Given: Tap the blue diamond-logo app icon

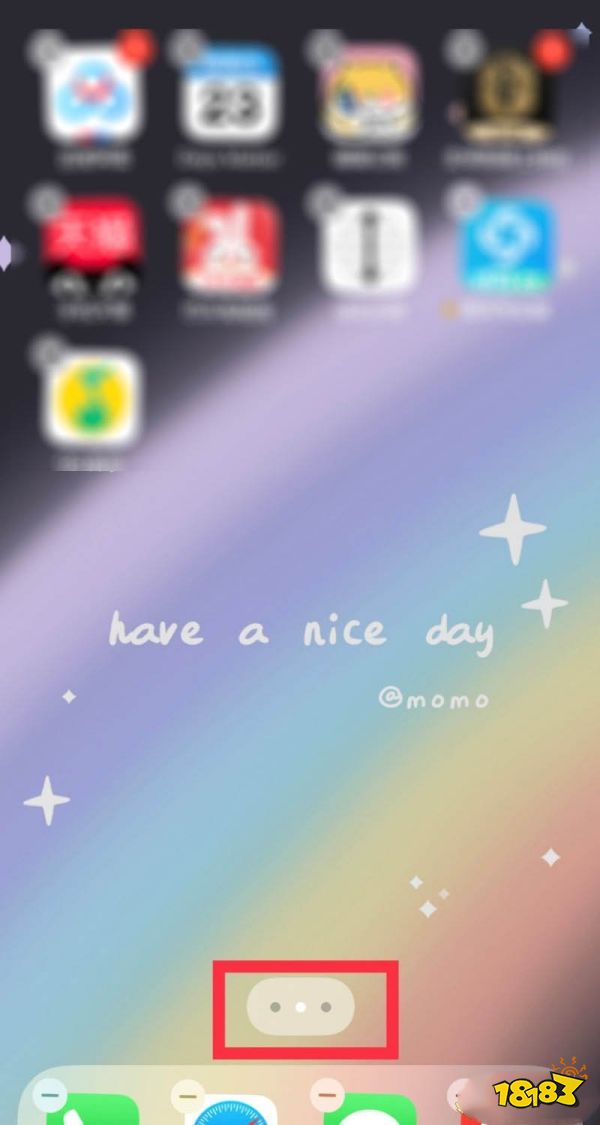Looking at the screenshot, I should click(x=507, y=245).
